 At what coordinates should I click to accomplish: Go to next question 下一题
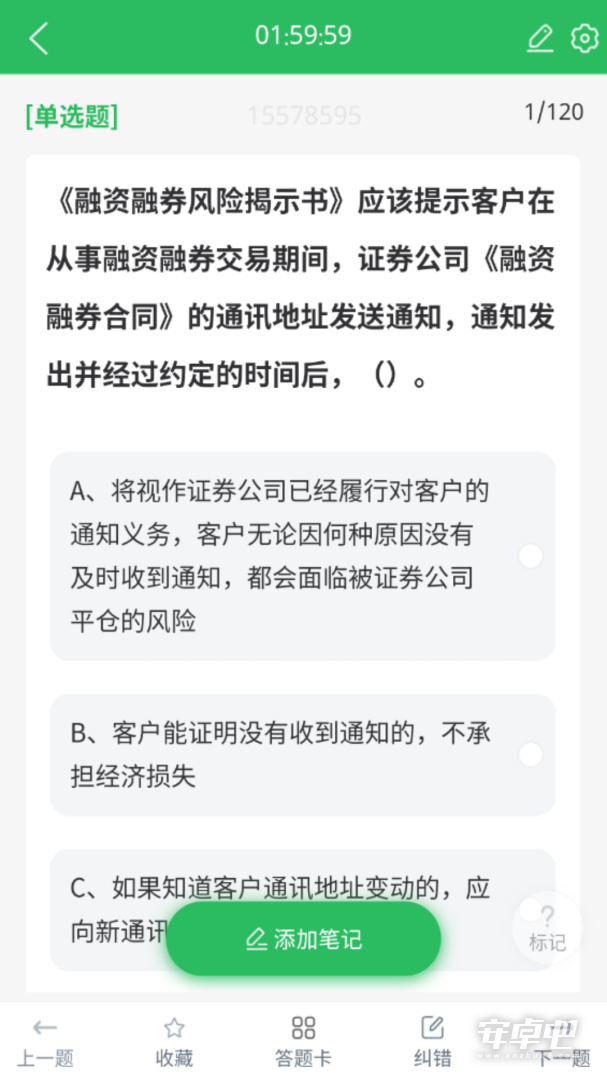coord(562,1041)
